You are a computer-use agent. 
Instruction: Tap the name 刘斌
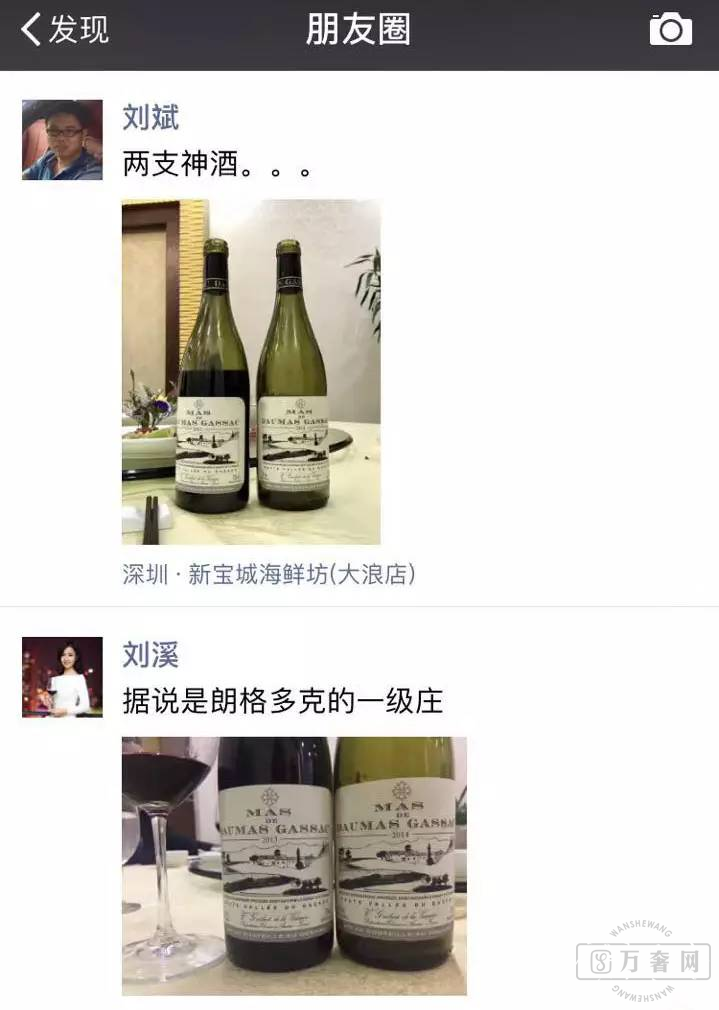click(150, 118)
